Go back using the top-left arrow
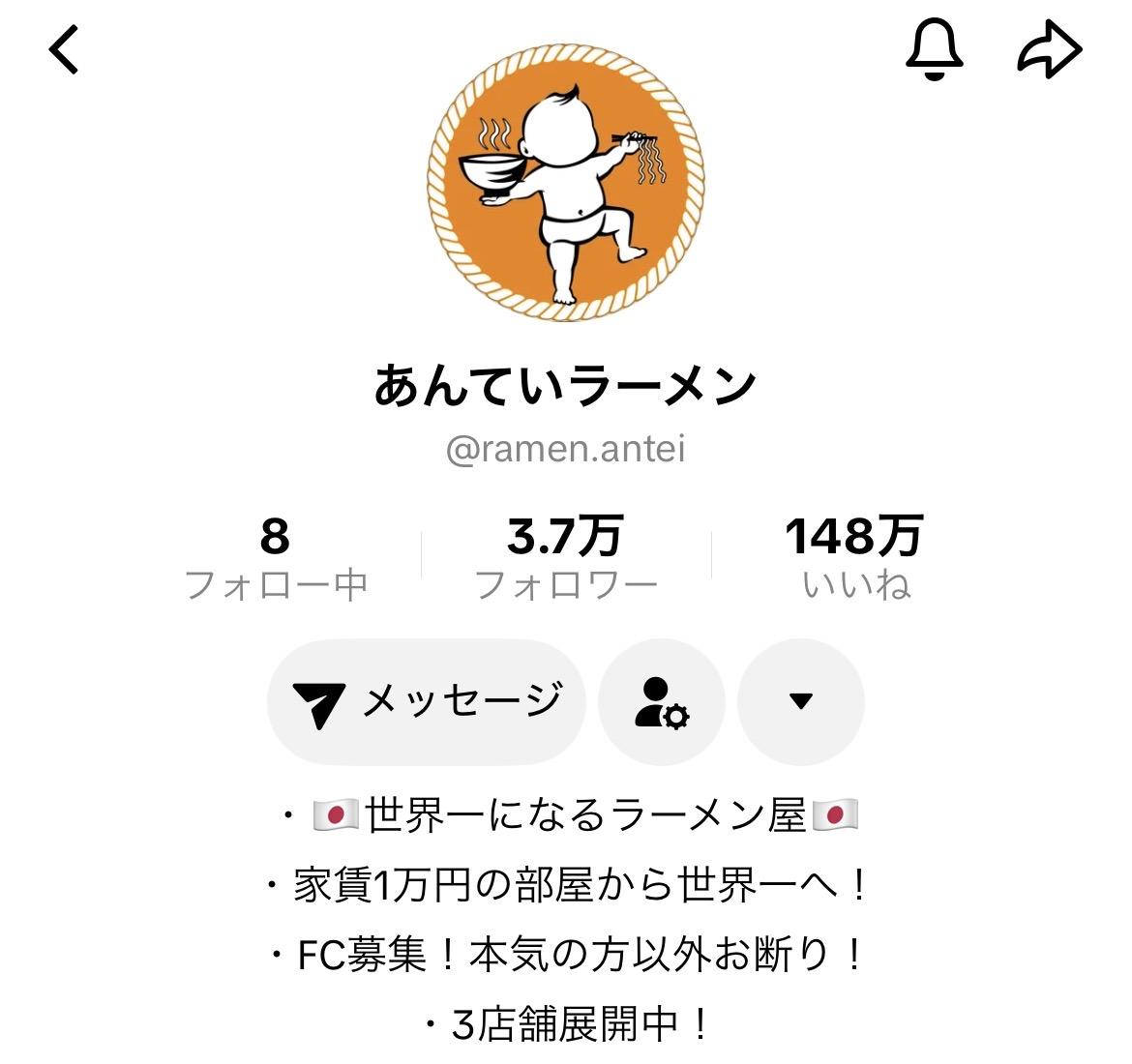The width and height of the screenshot is (1132, 1064). click(64, 49)
